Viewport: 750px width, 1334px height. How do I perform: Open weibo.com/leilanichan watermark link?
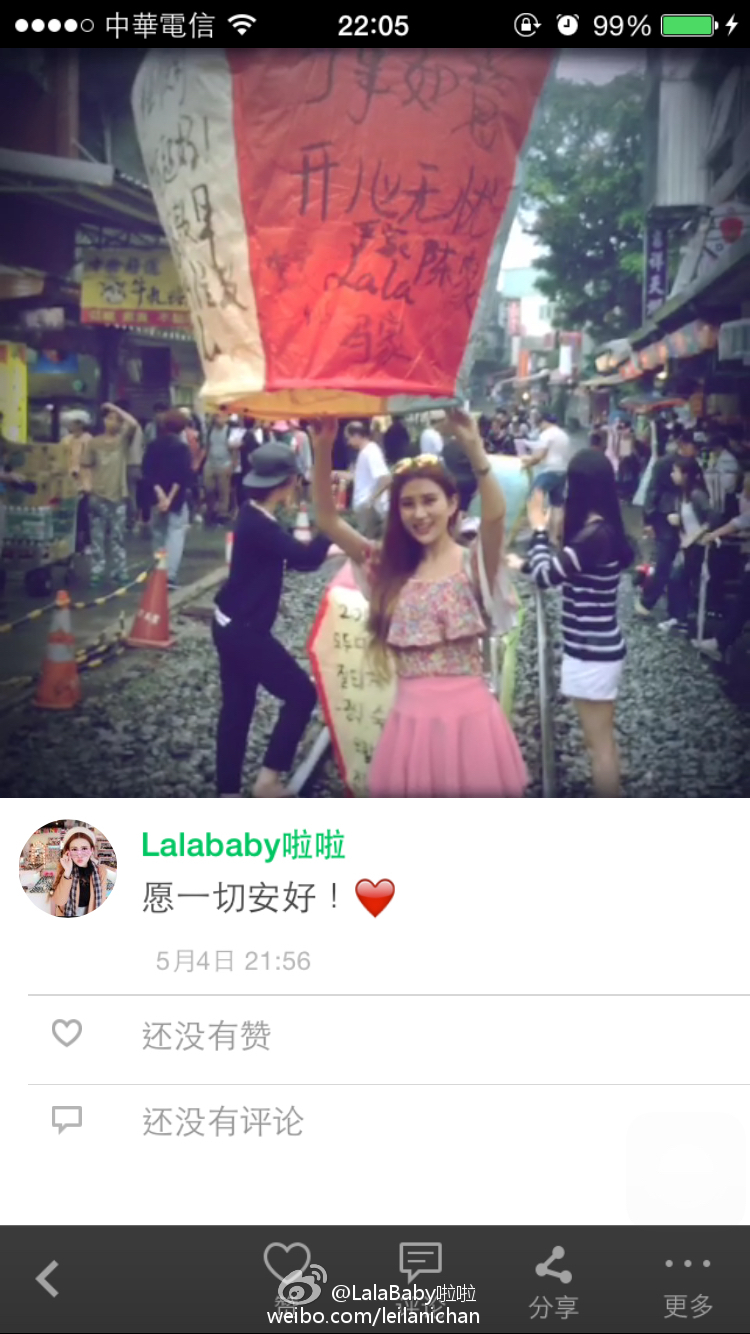(x=375, y=1317)
